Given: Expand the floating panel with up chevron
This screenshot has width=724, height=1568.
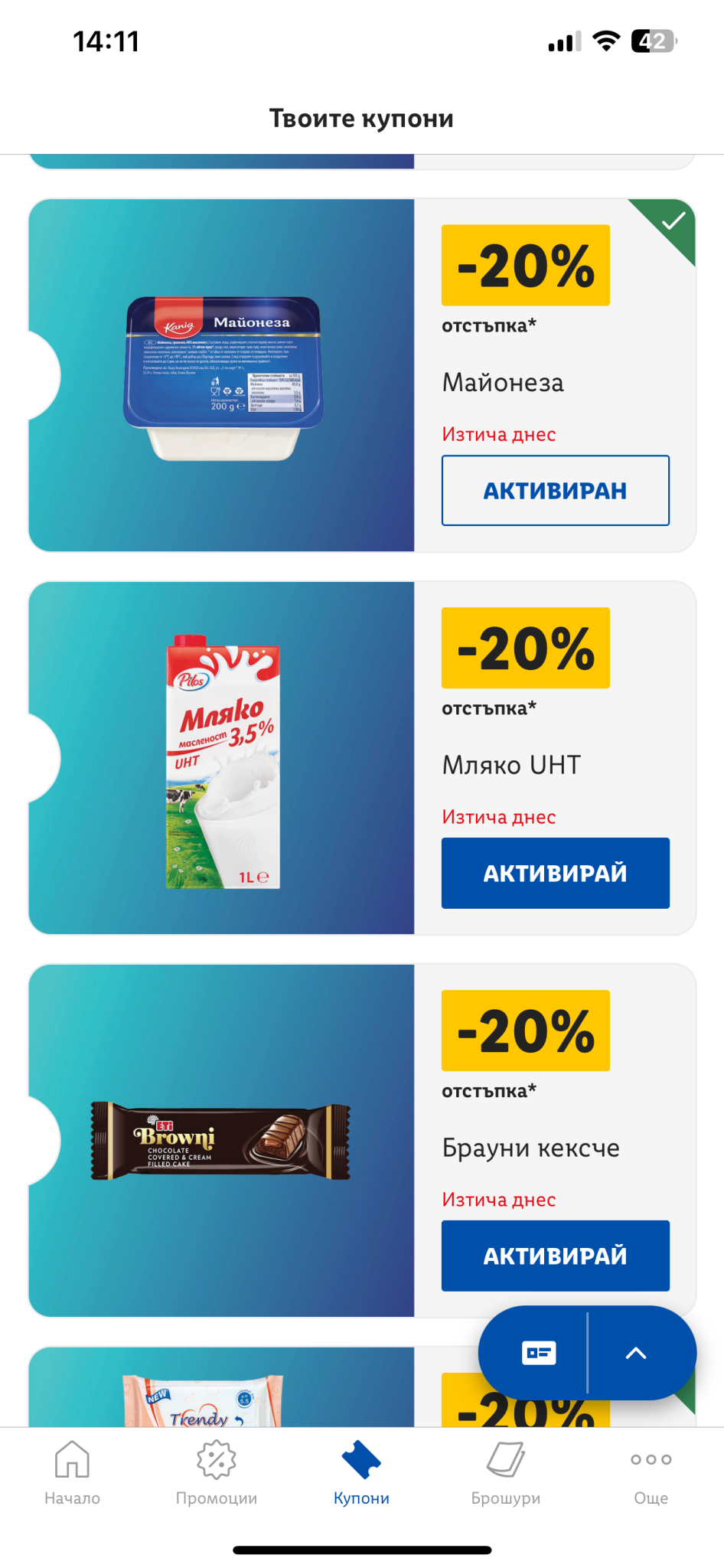Looking at the screenshot, I should click(x=636, y=1353).
